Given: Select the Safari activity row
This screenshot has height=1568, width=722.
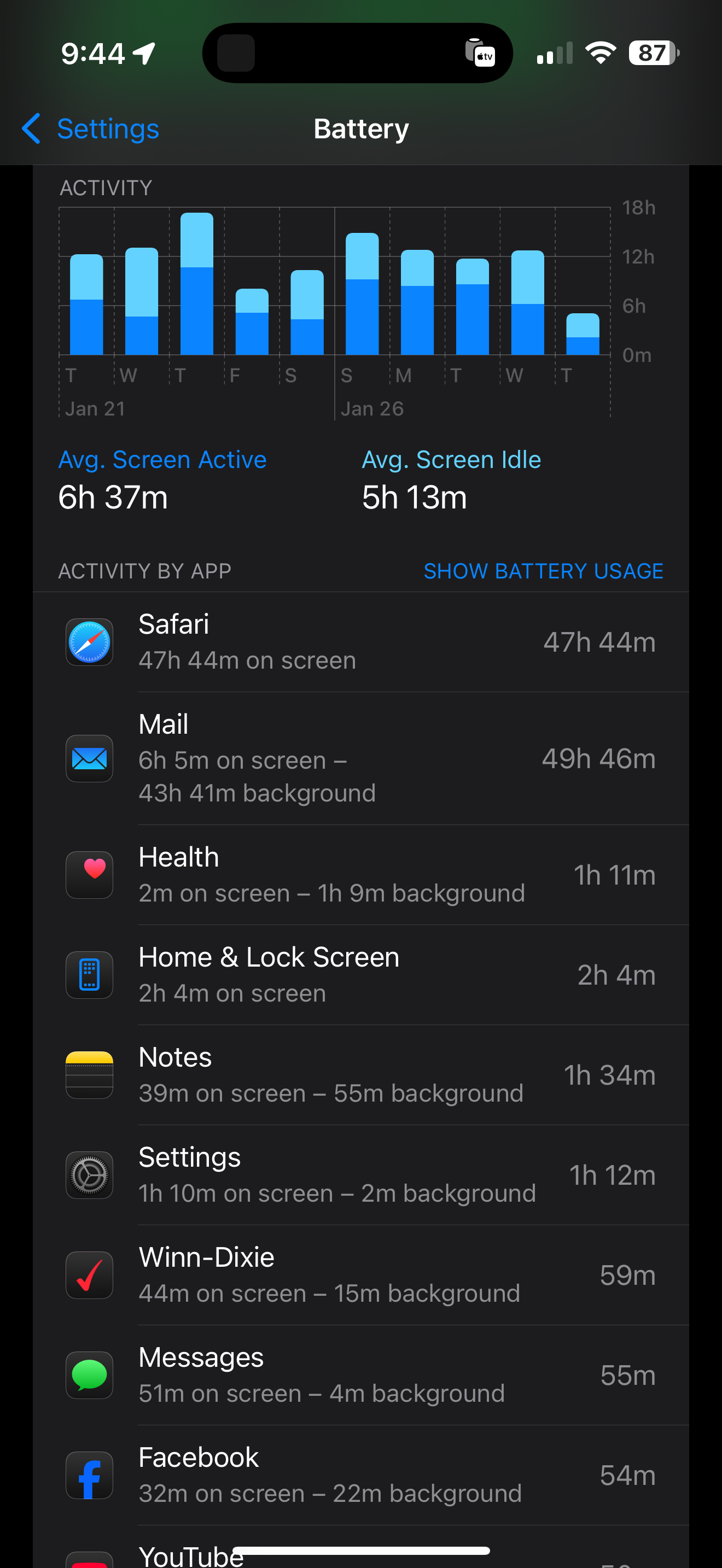Looking at the screenshot, I should click(x=360, y=642).
